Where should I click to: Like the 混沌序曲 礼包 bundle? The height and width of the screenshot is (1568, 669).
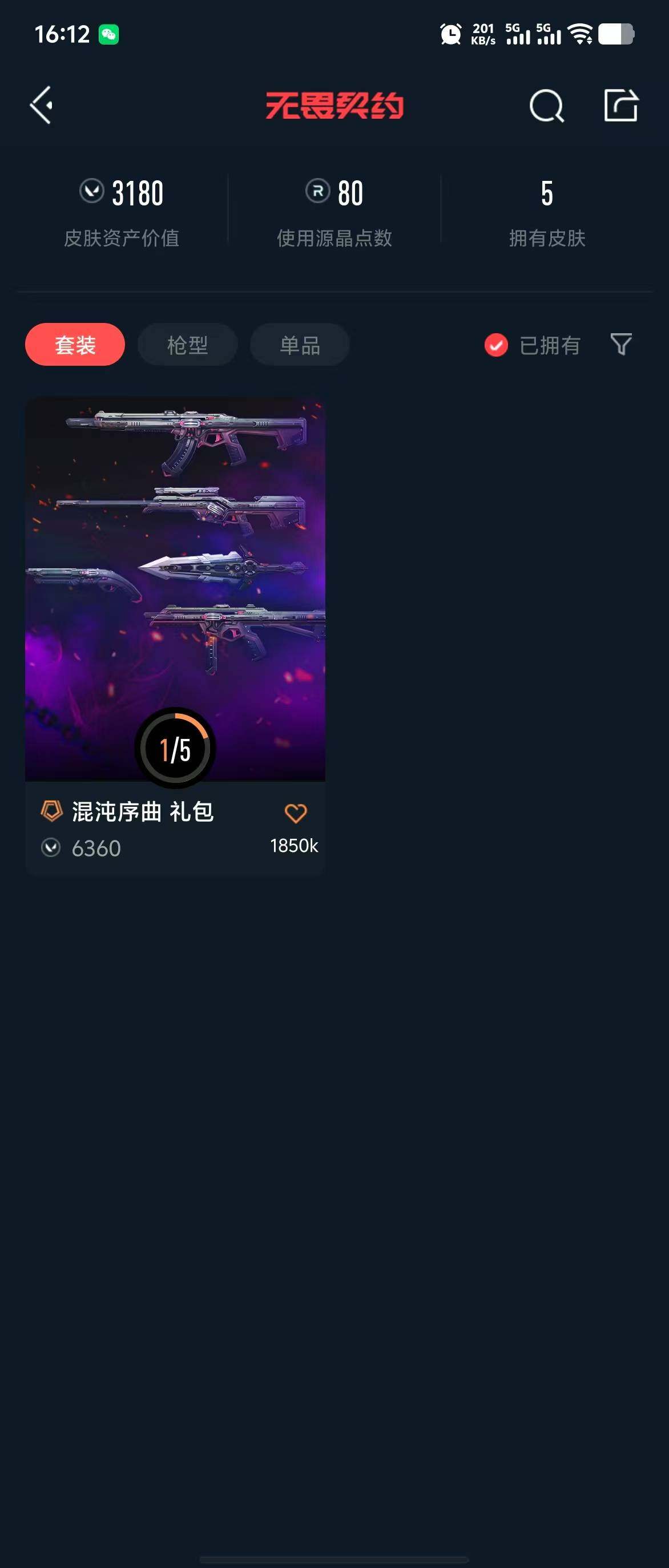296,813
